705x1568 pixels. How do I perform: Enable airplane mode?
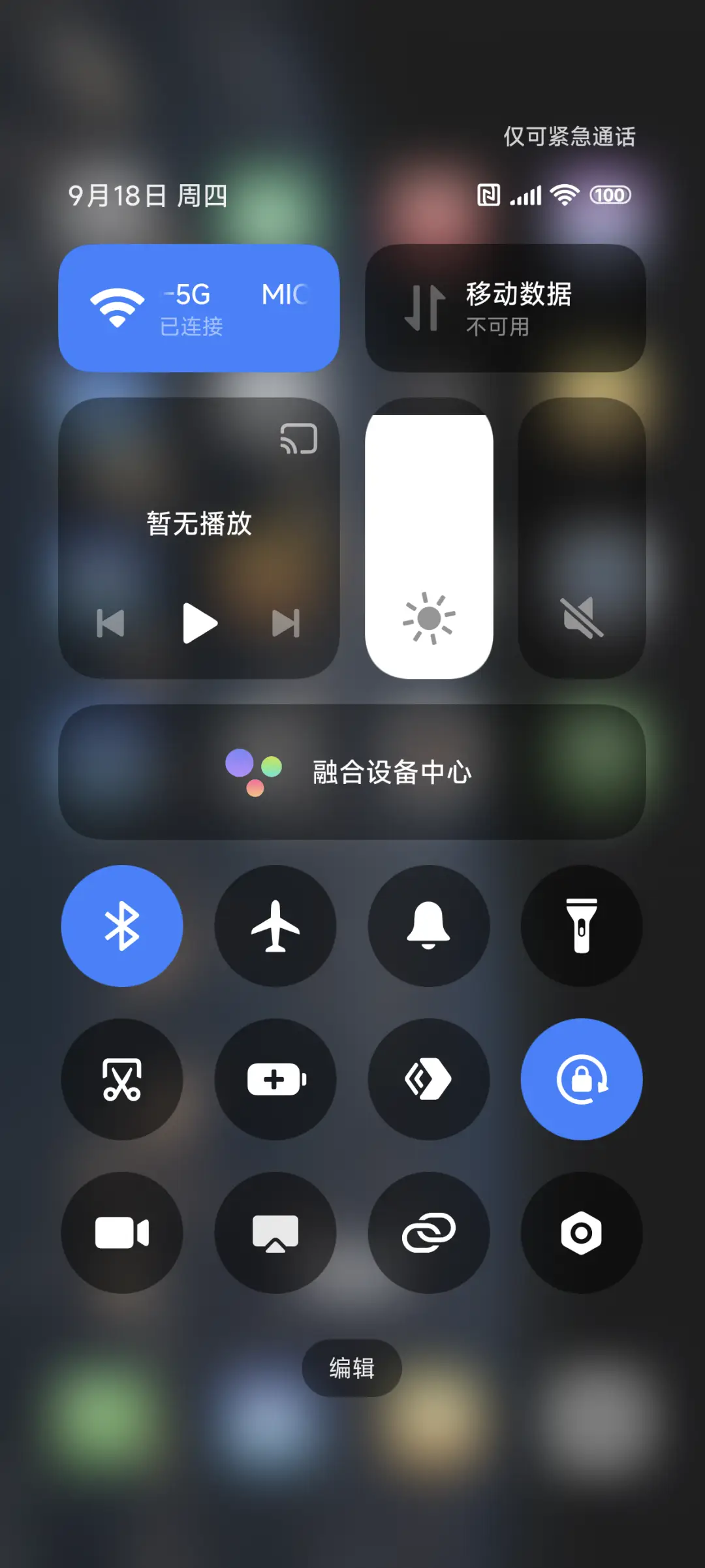pyautogui.click(x=275, y=927)
